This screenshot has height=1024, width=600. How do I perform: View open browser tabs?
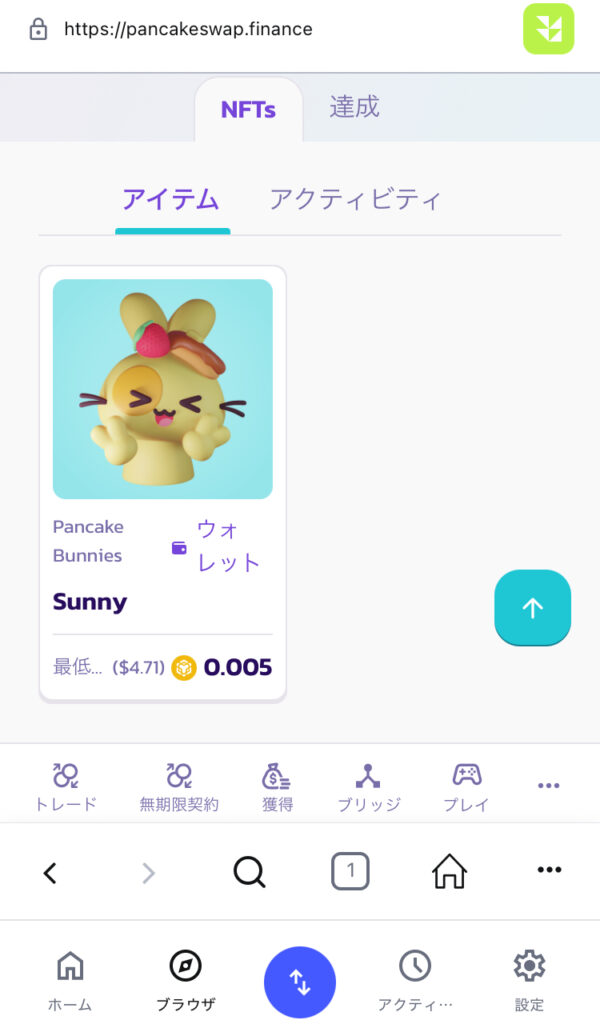tap(350, 872)
